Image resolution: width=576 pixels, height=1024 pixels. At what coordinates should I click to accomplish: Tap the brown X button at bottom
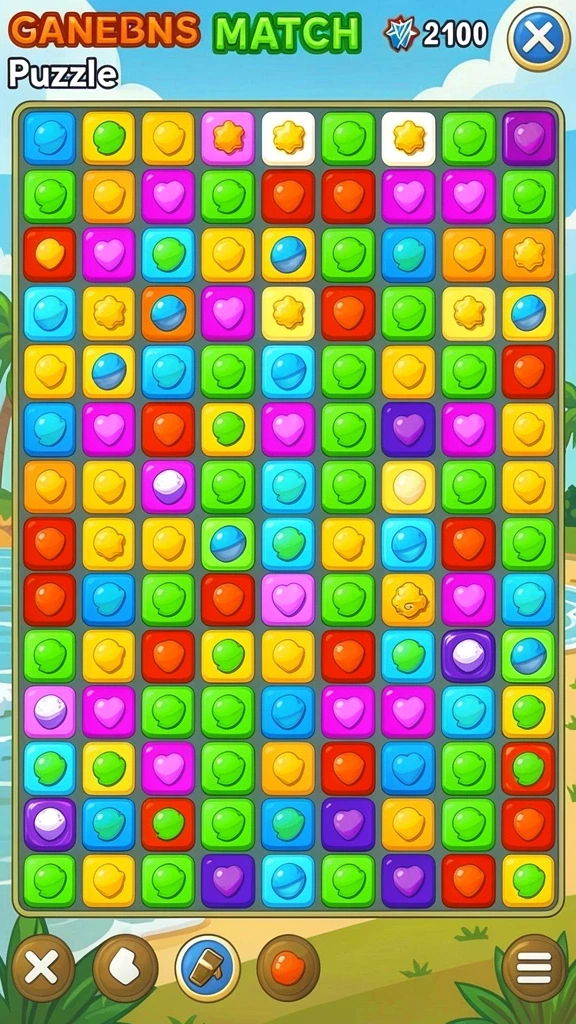43,967
